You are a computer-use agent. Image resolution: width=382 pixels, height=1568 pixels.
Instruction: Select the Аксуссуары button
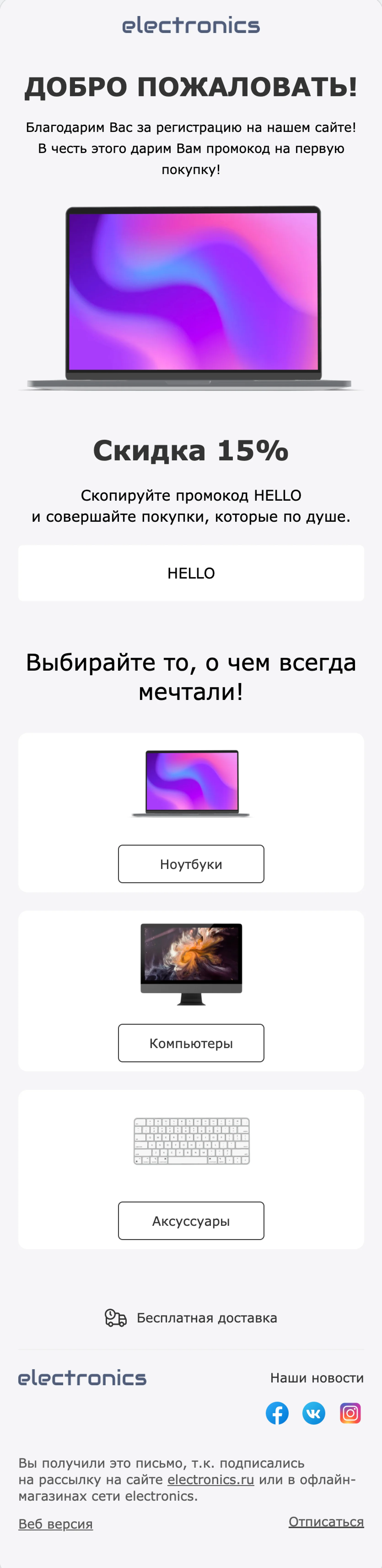click(191, 1221)
